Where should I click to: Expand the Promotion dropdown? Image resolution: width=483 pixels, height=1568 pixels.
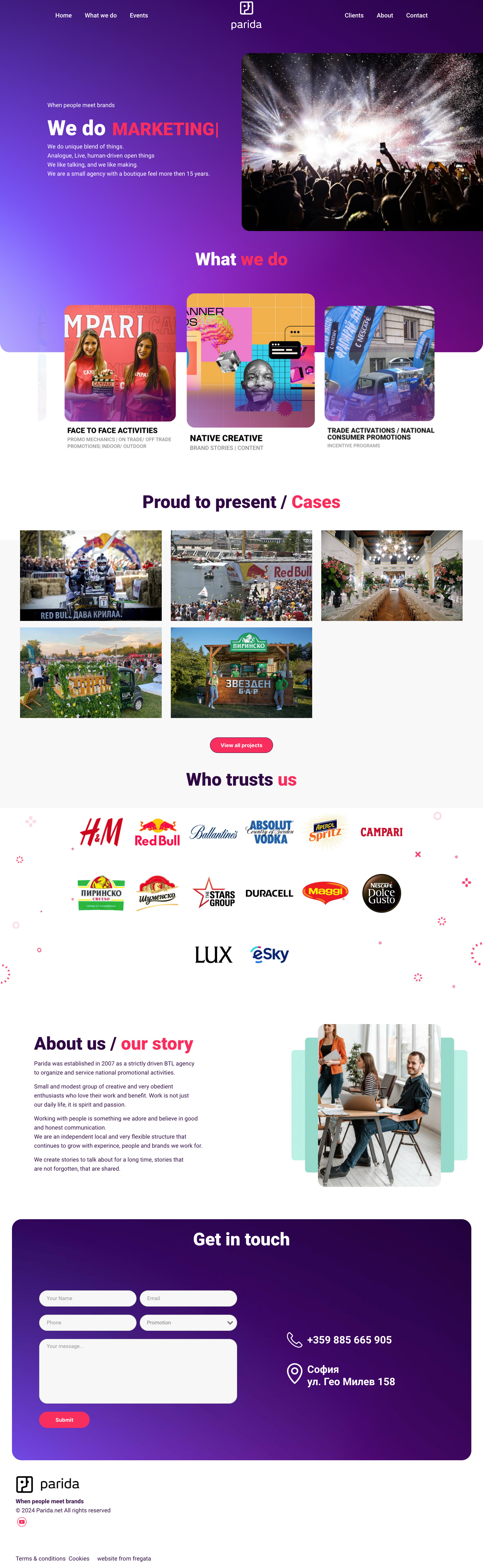188,1323
